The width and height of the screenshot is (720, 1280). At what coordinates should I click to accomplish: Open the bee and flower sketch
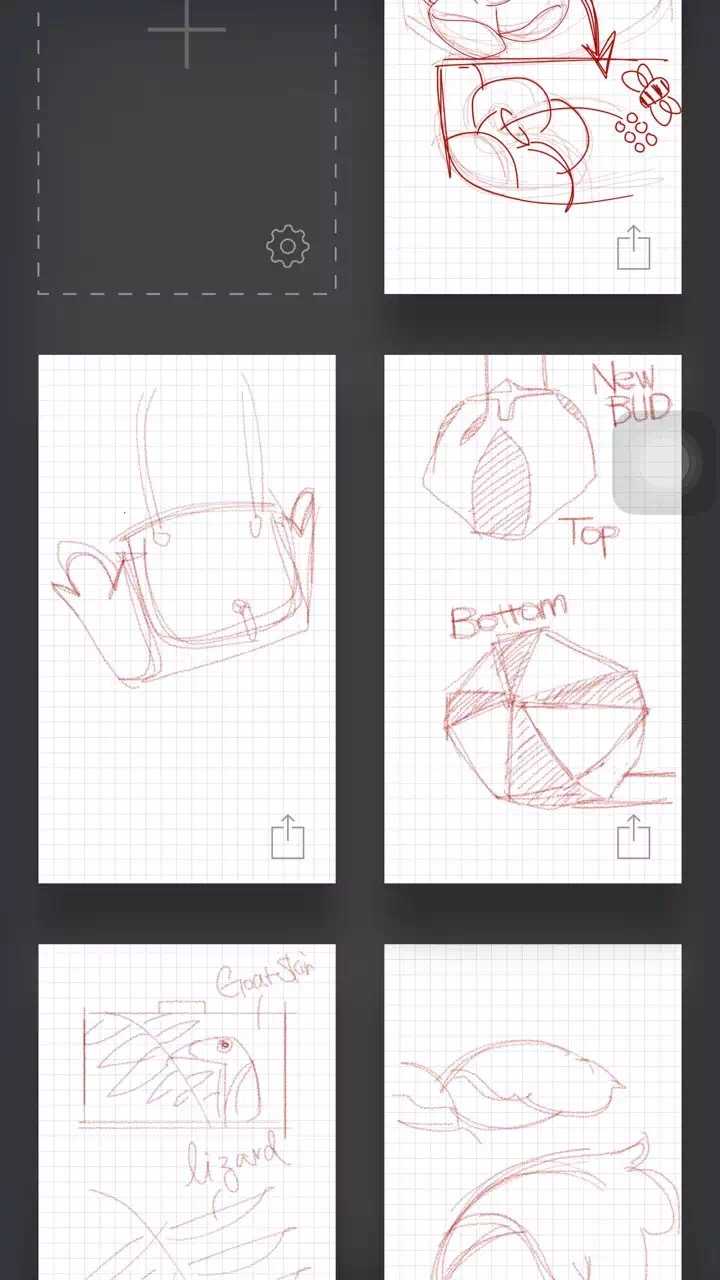520,120
